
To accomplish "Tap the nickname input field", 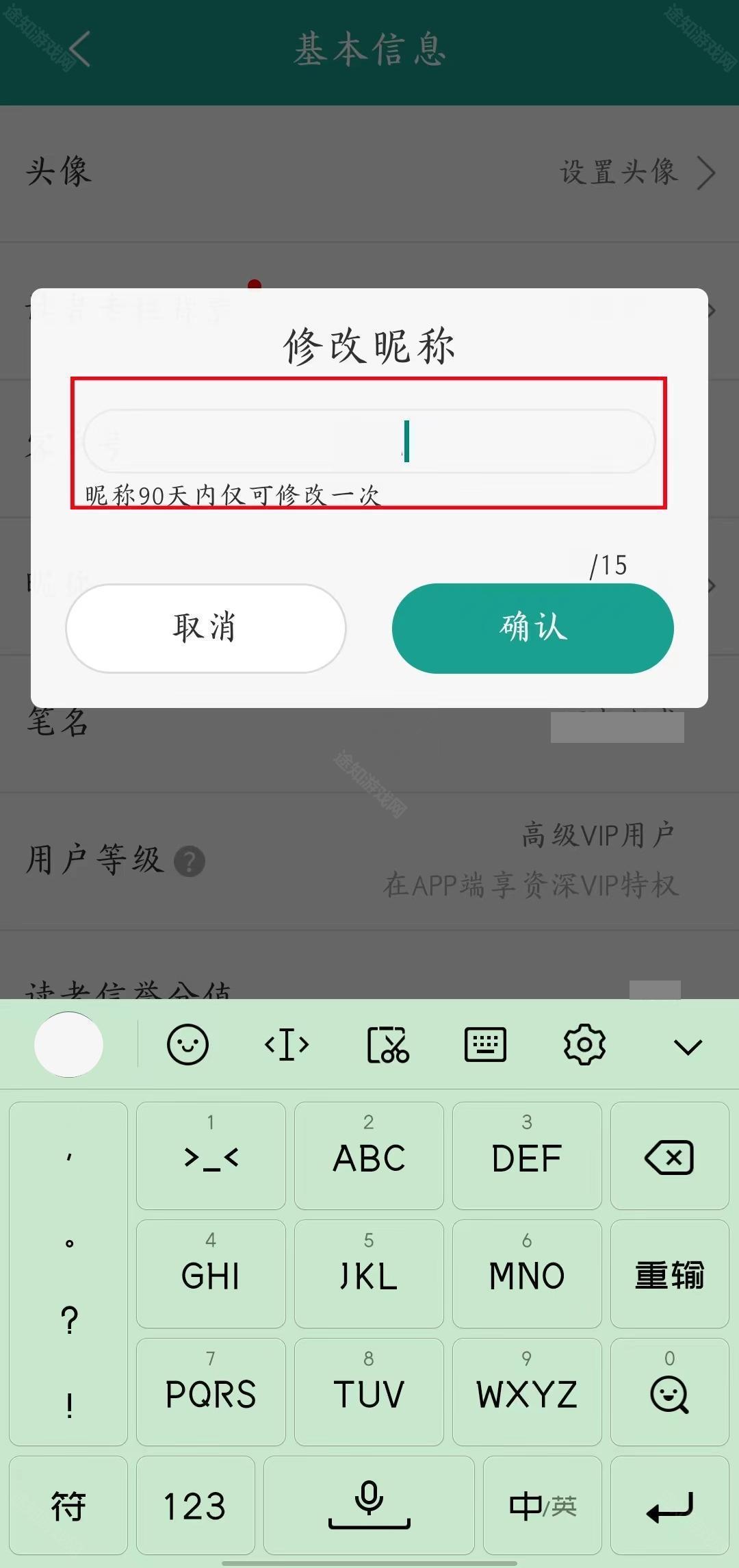I will coord(369,442).
